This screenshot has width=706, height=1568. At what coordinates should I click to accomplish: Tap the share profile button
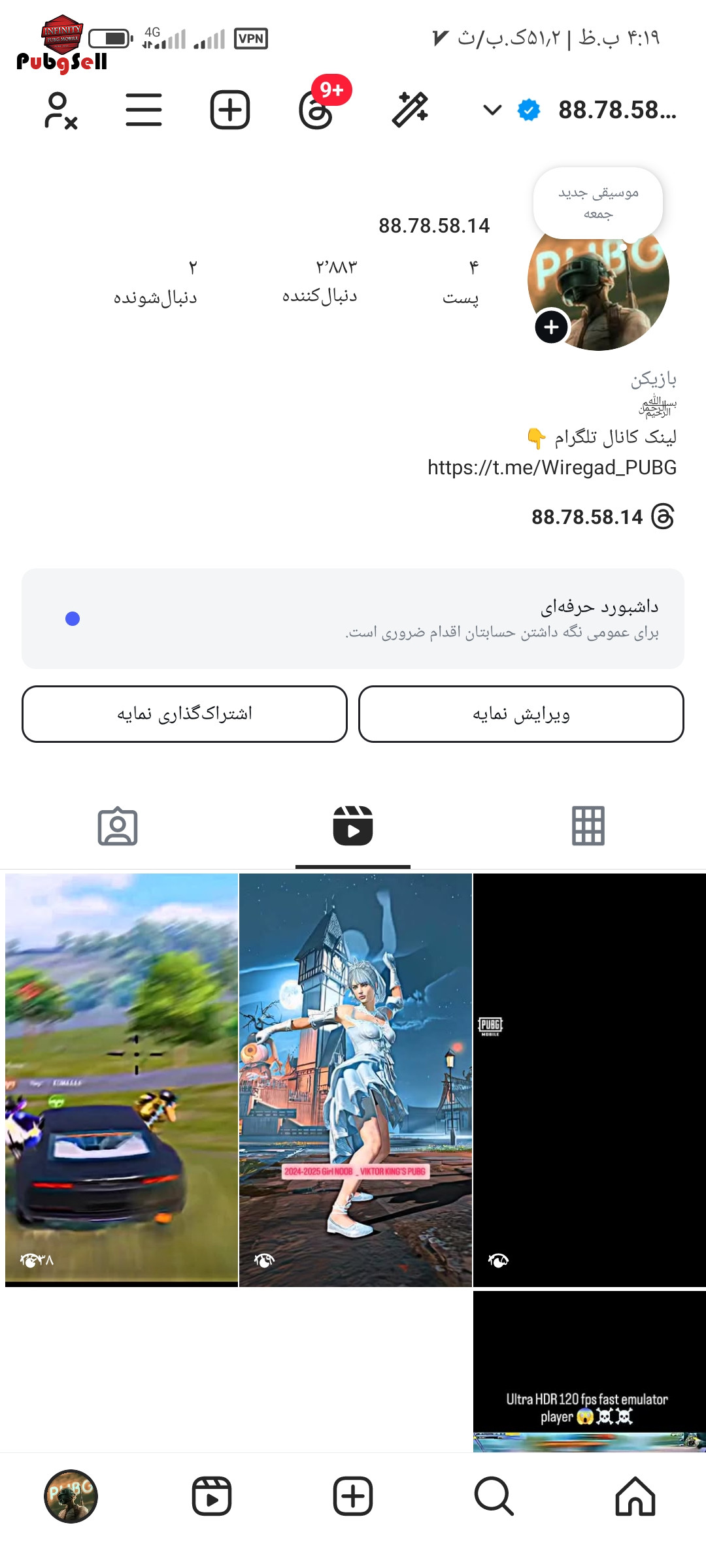(x=184, y=714)
